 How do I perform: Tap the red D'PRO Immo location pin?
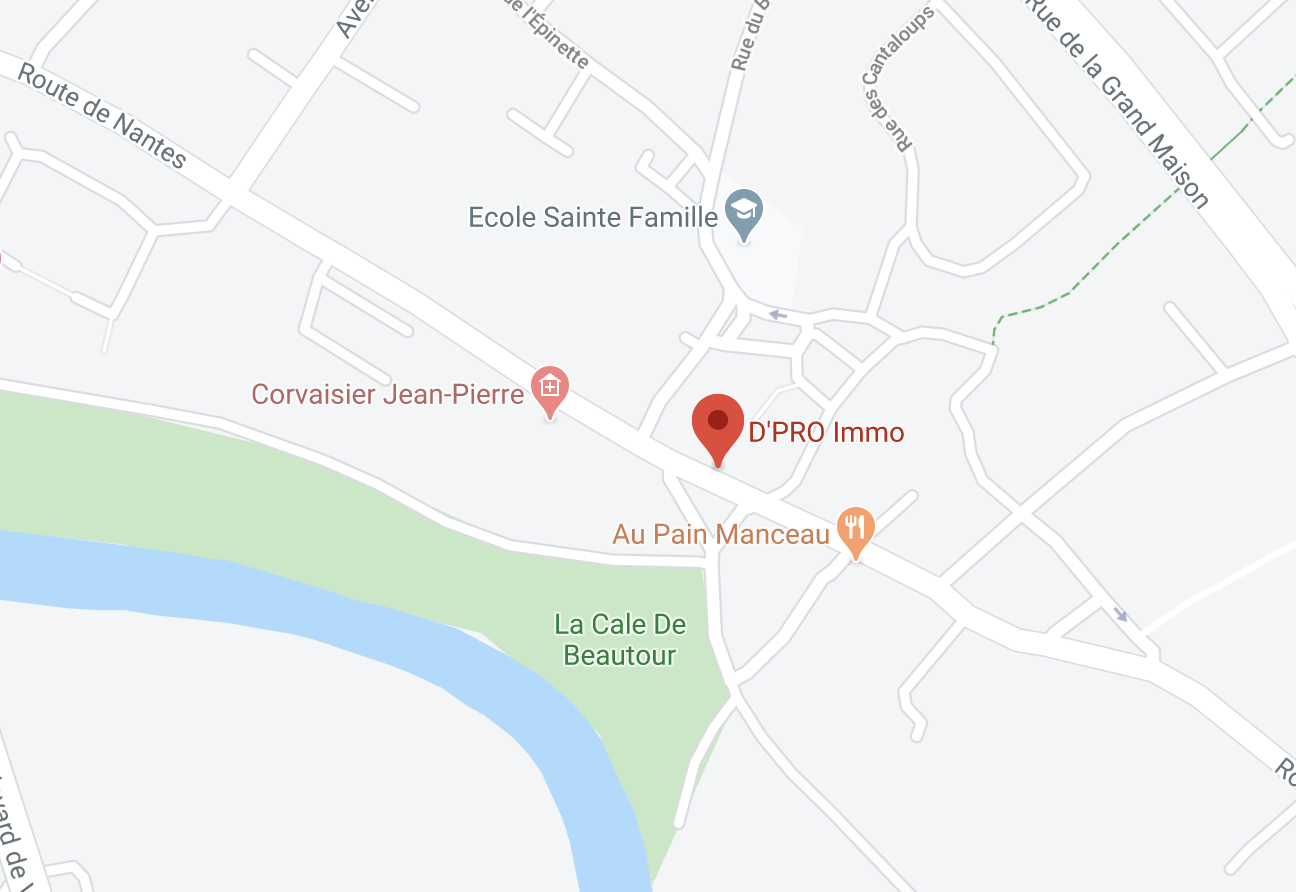point(718,426)
